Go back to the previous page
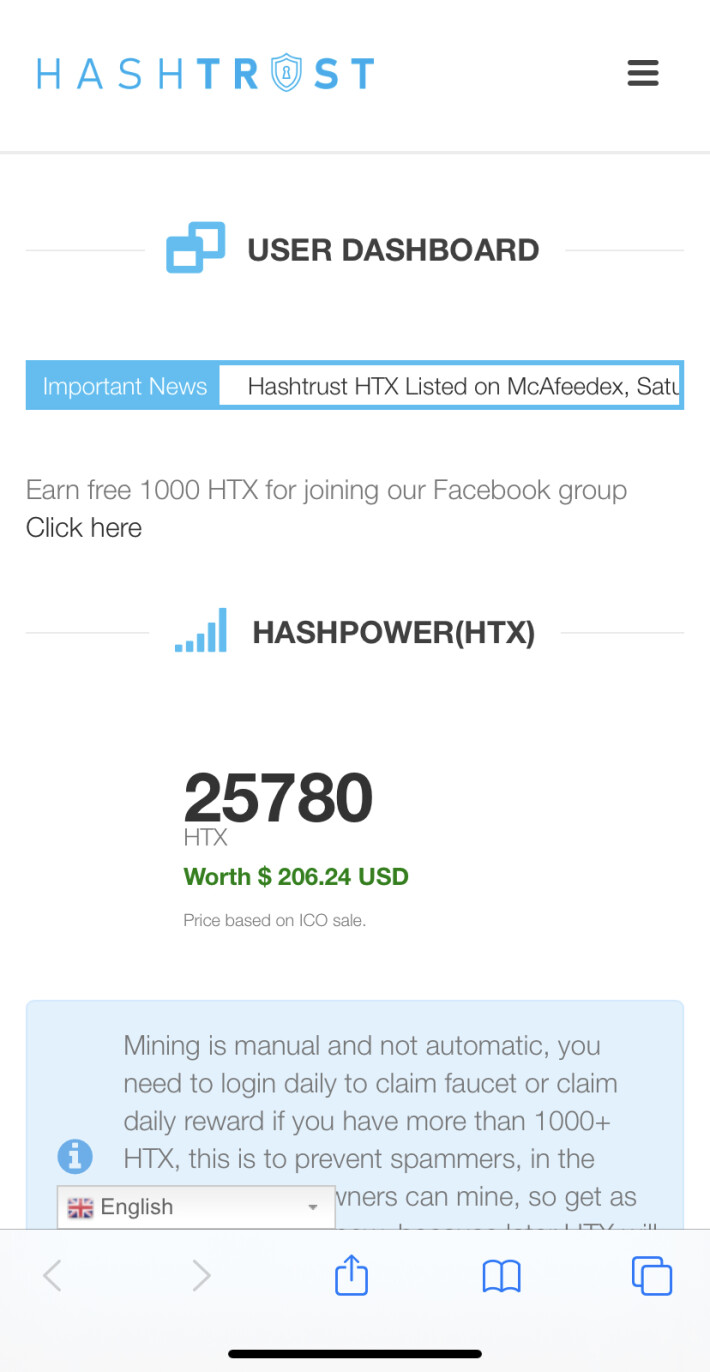710x1372 pixels. (x=53, y=1276)
